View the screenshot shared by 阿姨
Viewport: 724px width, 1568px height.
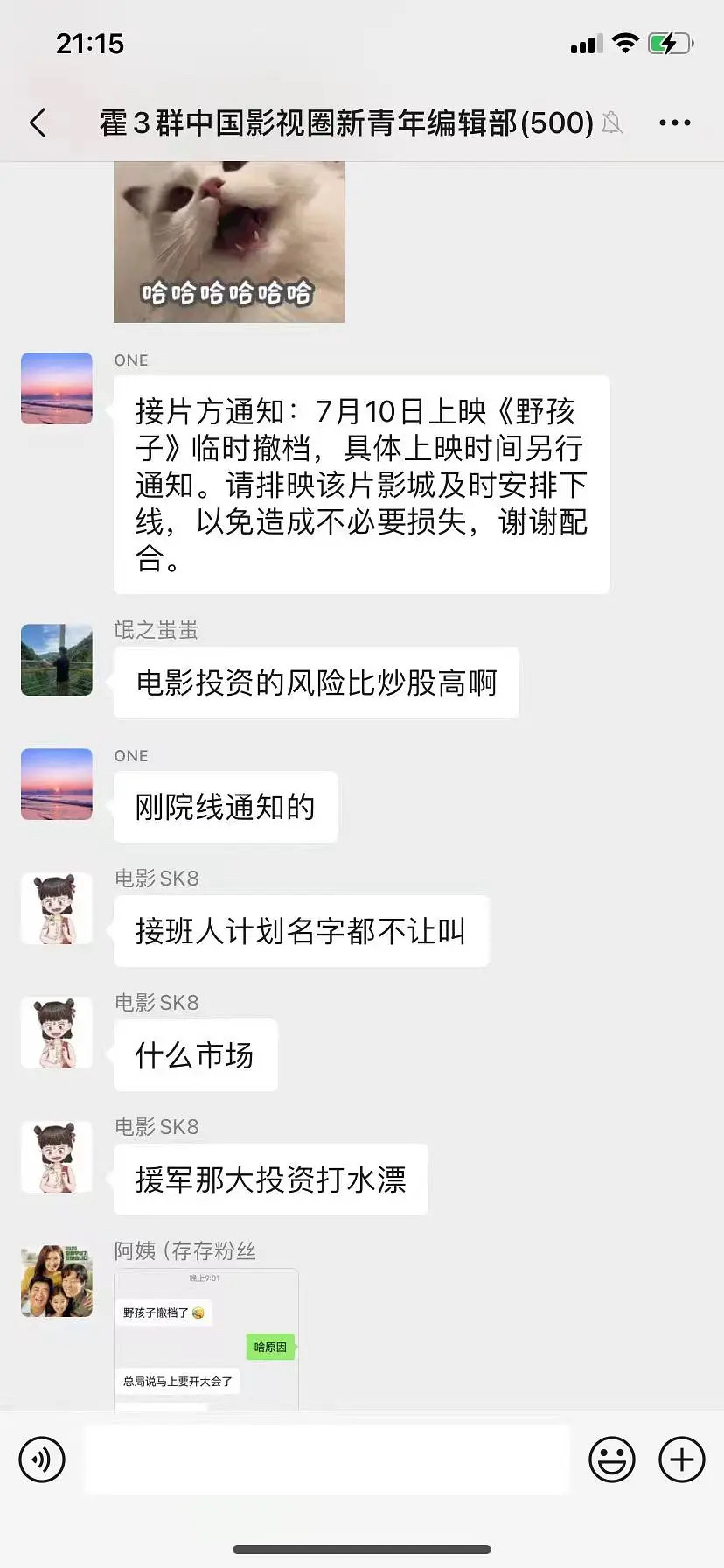tap(206, 1339)
